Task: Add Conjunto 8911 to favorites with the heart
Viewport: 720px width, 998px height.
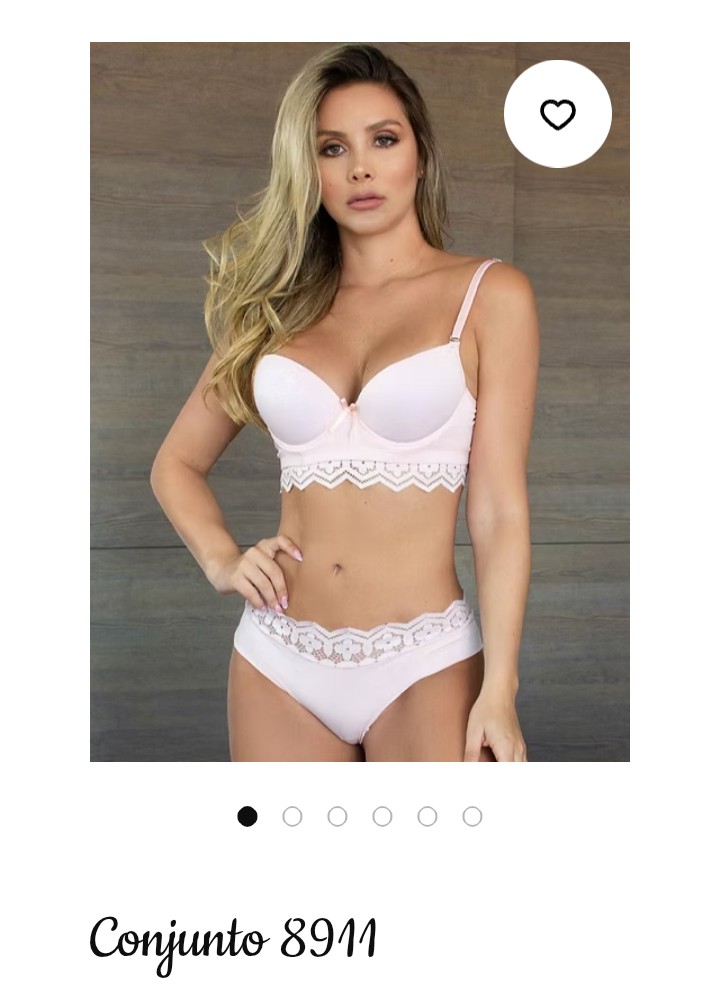Action: point(558,114)
